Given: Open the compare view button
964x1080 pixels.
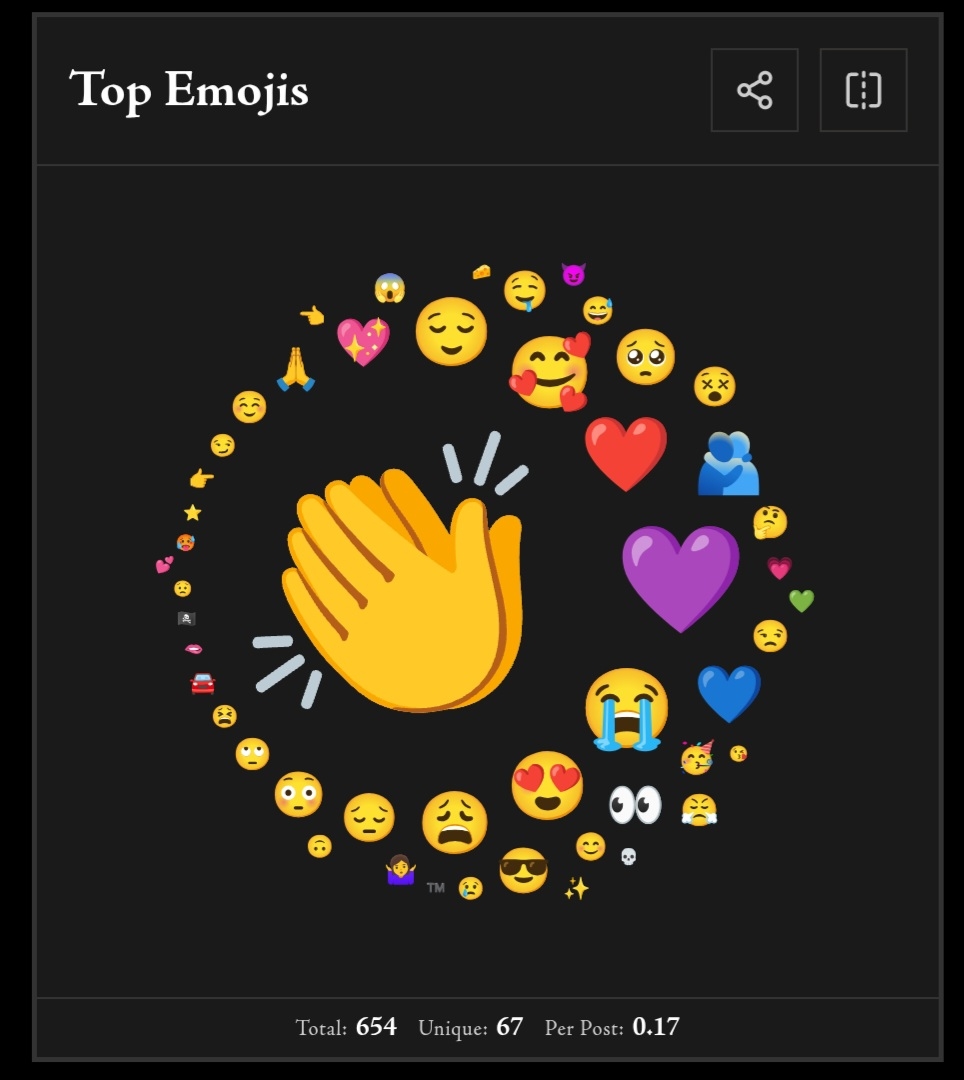Looking at the screenshot, I should point(863,90).
